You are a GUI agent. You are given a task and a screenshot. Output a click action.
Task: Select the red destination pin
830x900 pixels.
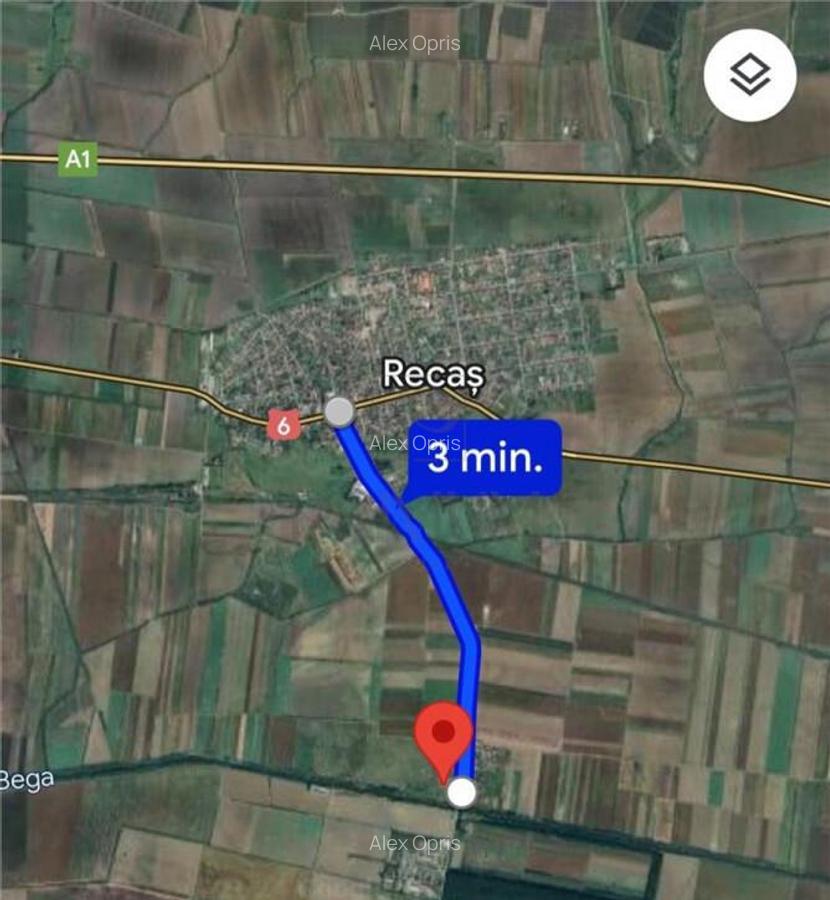443,735
